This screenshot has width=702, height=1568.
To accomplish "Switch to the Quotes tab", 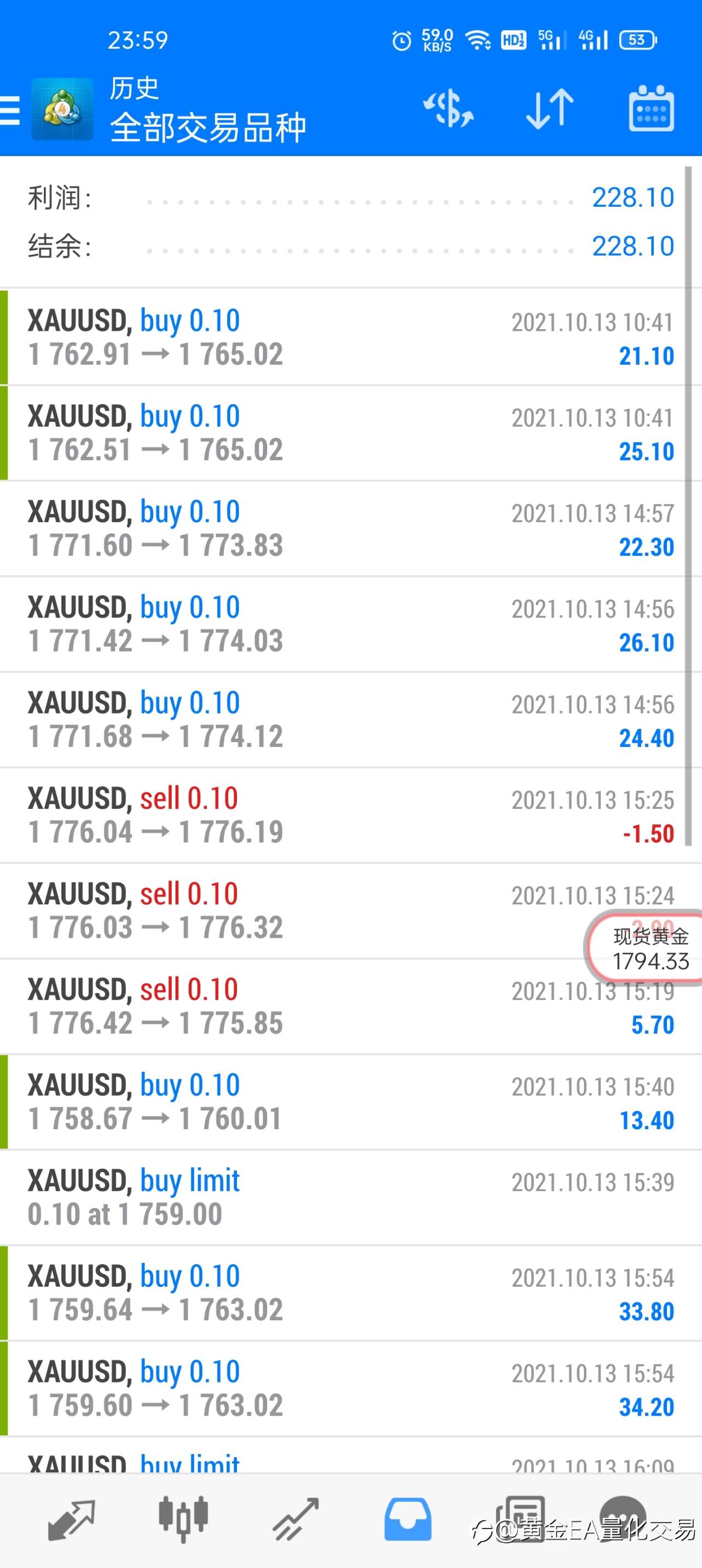I will click(71, 1520).
